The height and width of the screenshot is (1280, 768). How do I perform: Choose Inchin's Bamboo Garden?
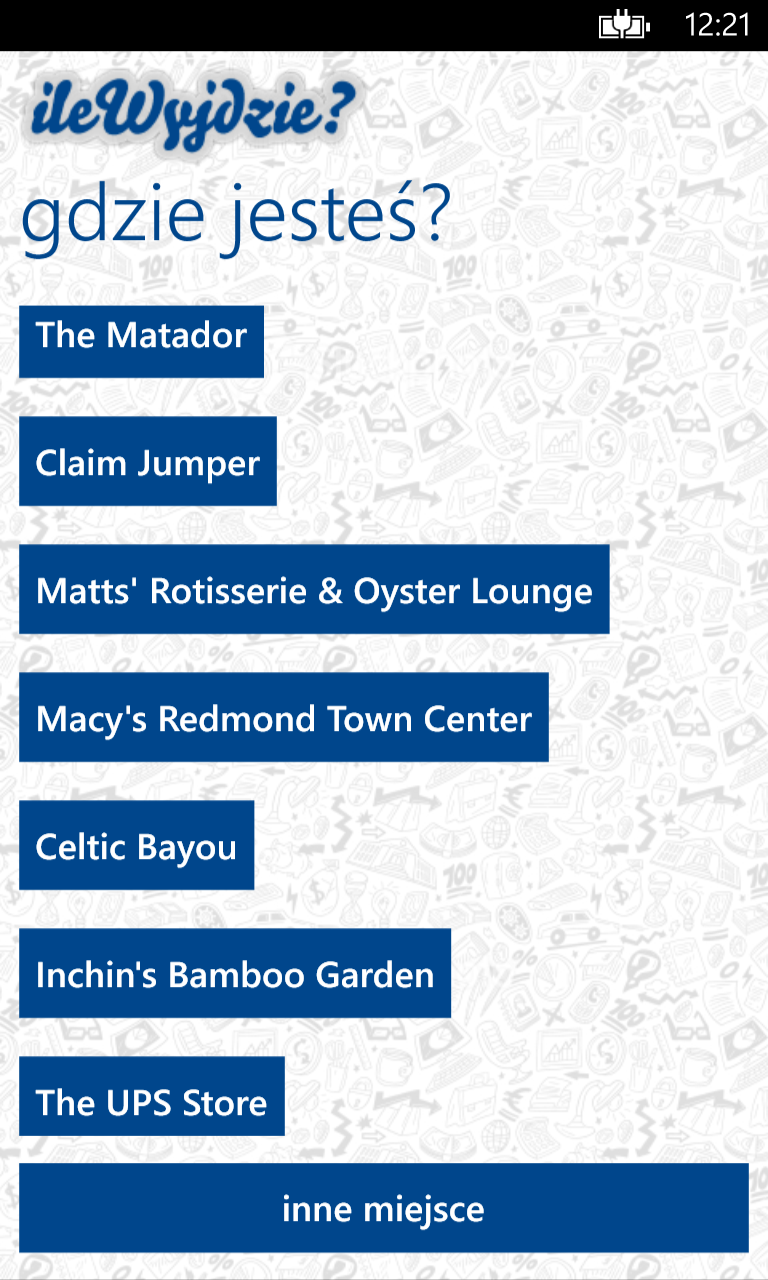235,975
